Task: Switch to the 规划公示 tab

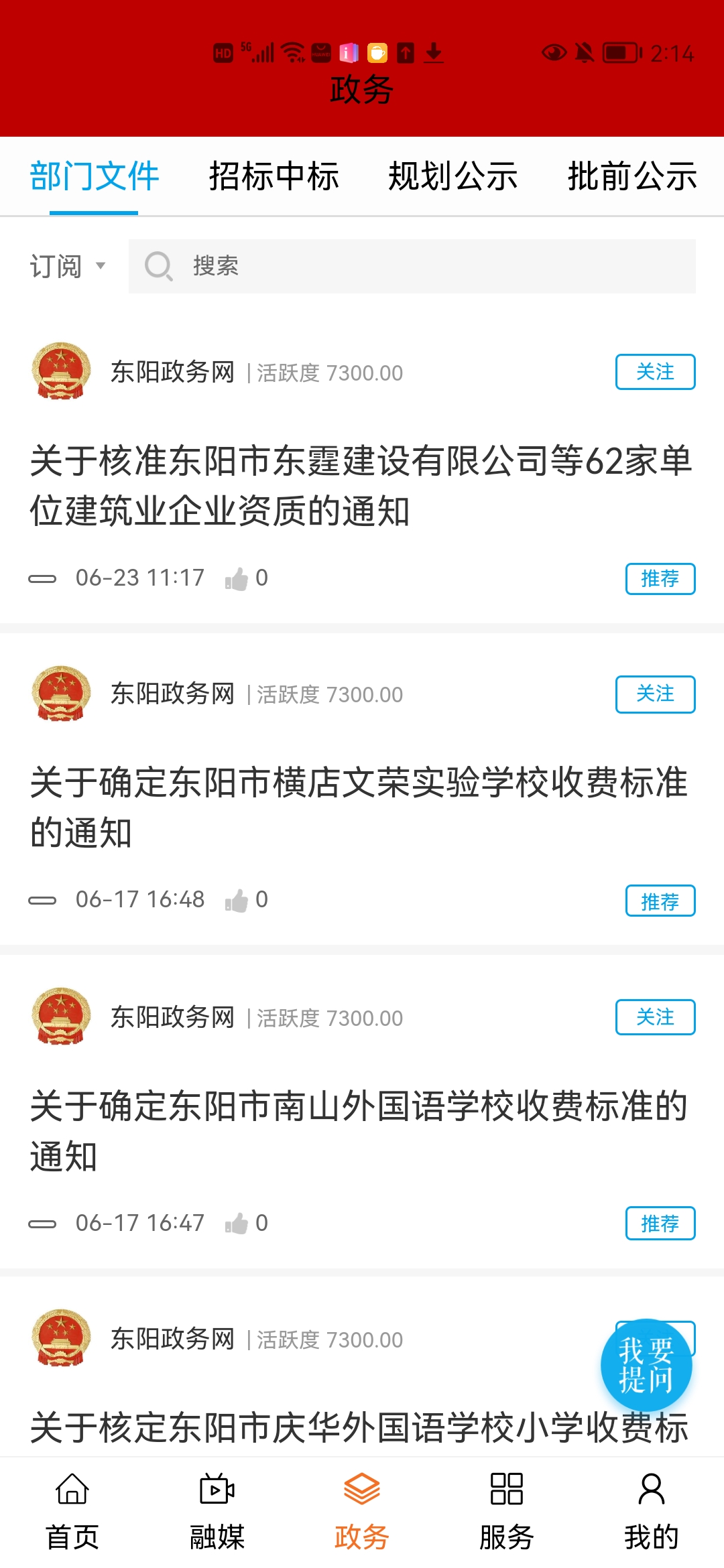Action: tap(452, 177)
